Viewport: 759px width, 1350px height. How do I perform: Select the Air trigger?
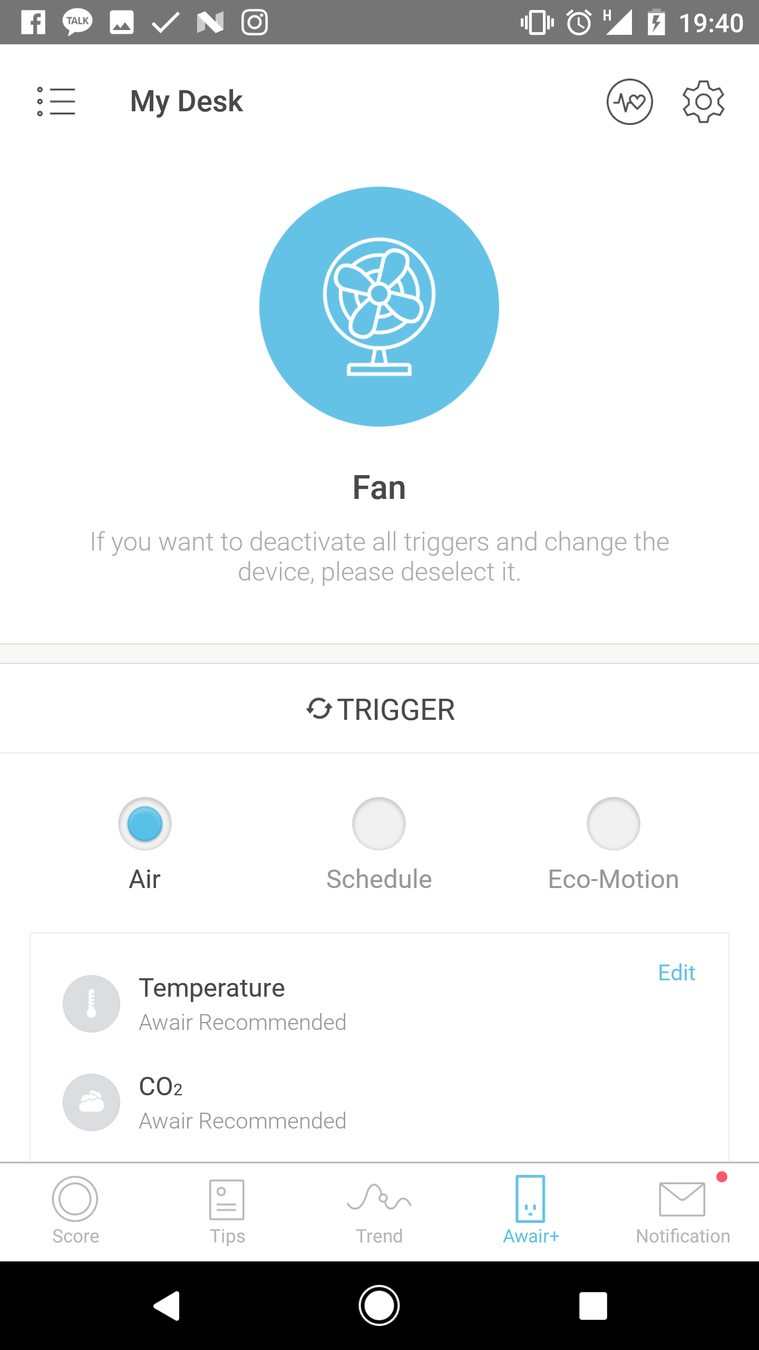(145, 824)
